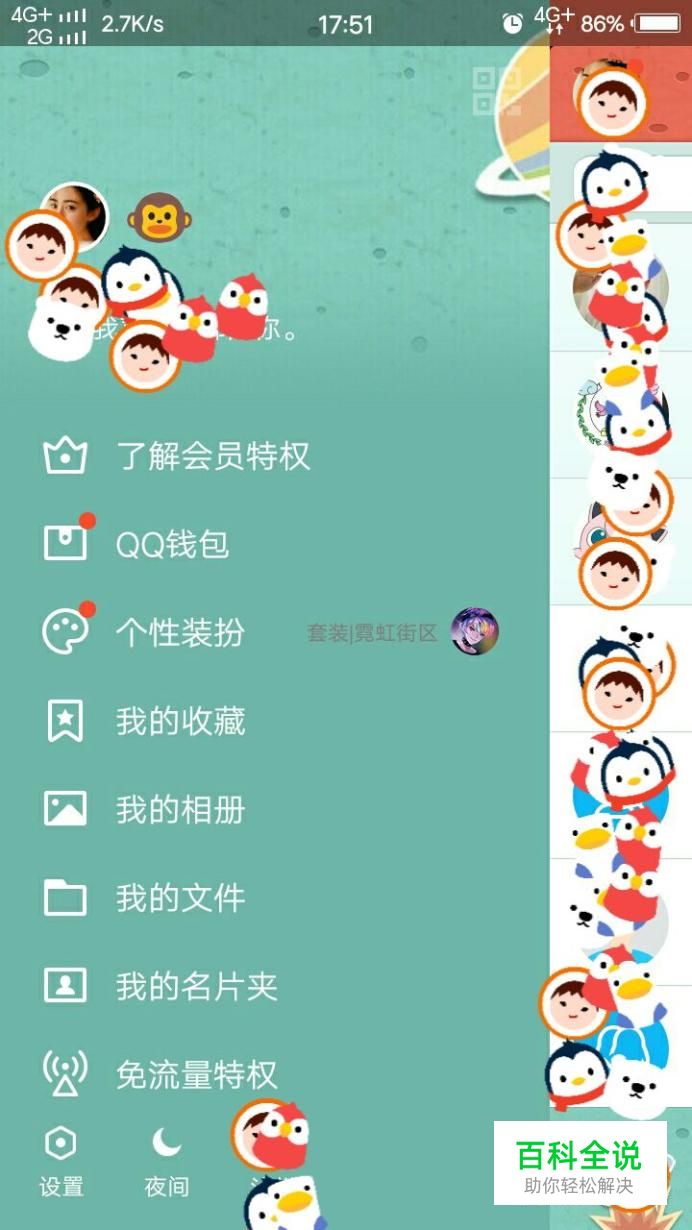692x1230 pixels.
Task: Toggle 夜间 night mode
Action: pos(166,1160)
